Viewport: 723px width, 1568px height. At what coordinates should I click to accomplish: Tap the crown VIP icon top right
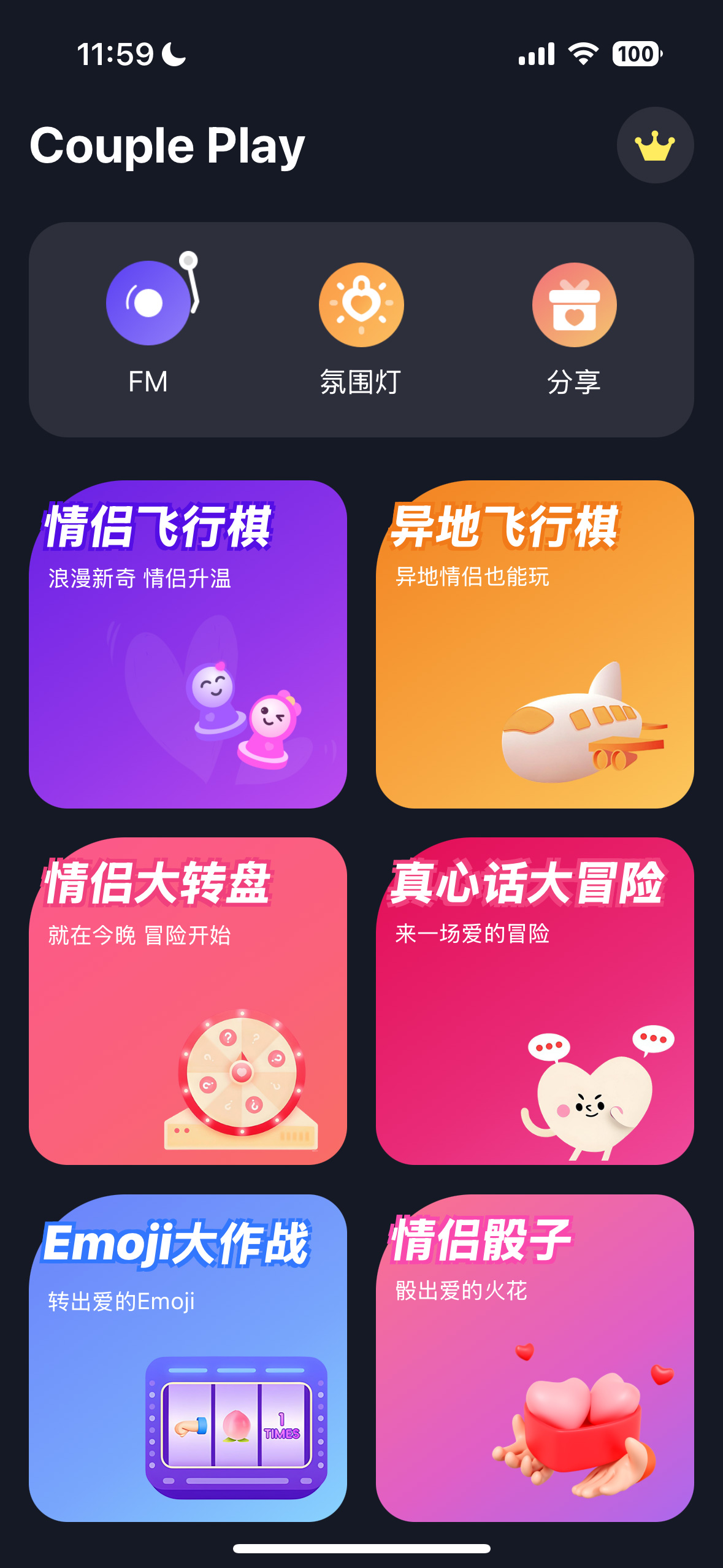(654, 146)
